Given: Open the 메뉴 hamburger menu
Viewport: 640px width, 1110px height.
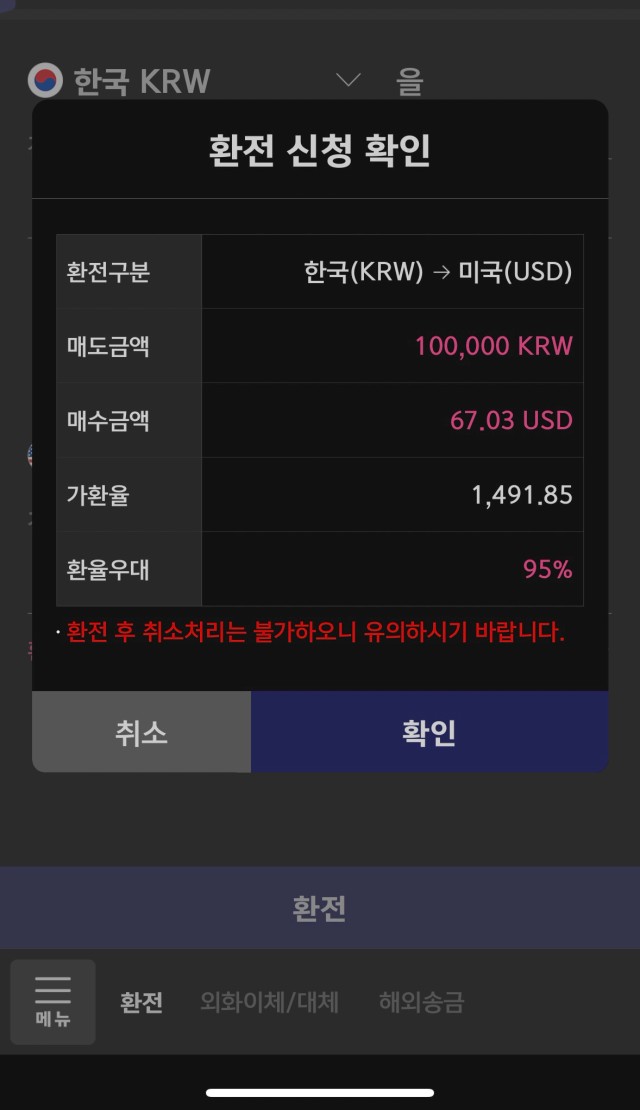Looking at the screenshot, I should coord(53,1002).
